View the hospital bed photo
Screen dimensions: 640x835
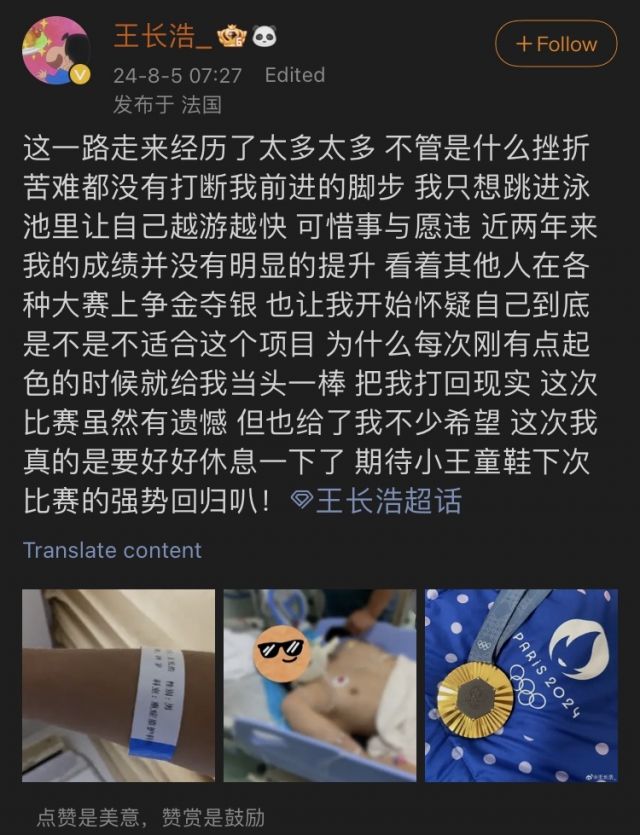(319, 685)
